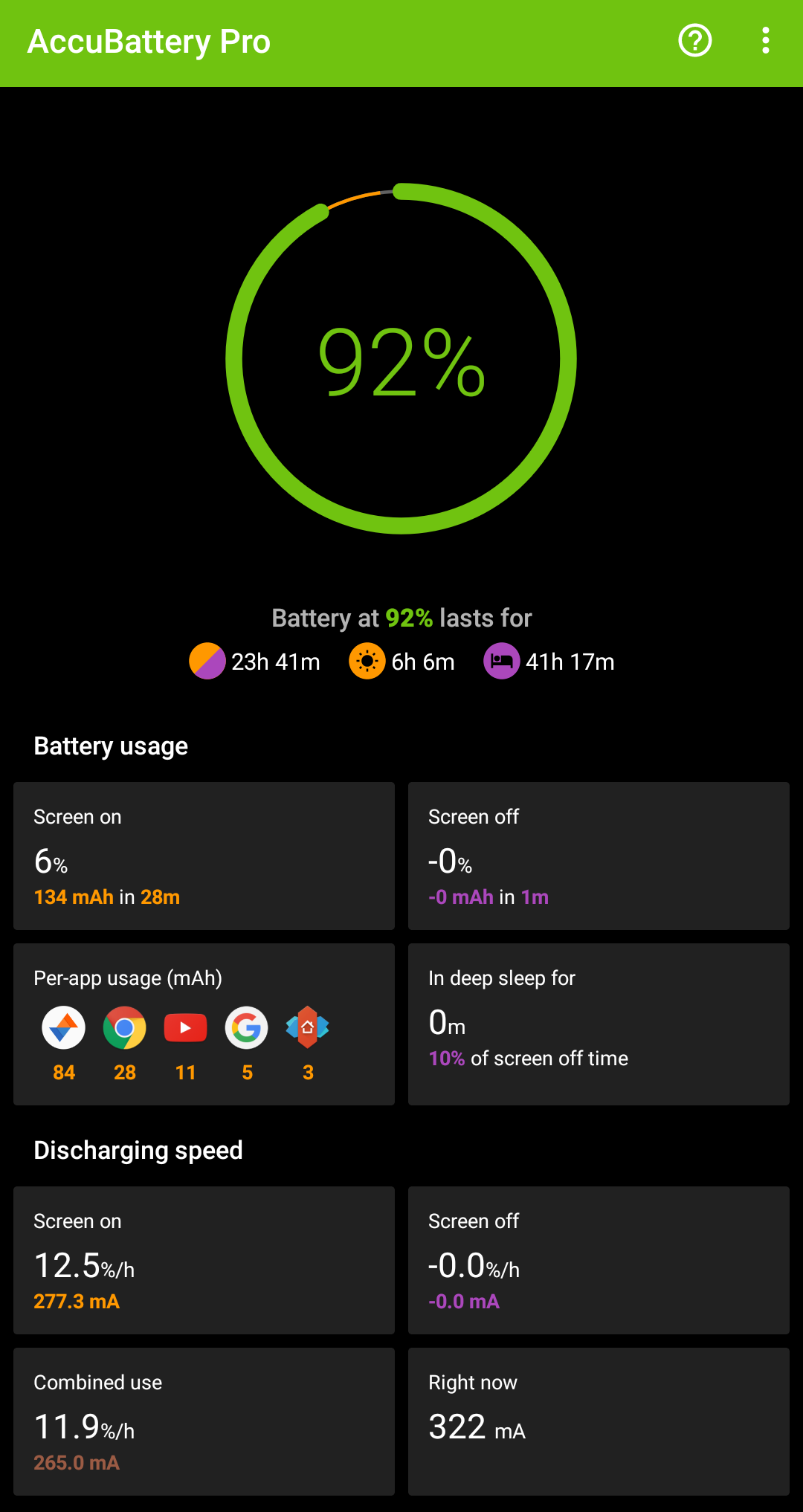Image resolution: width=803 pixels, height=1512 pixels.
Task: Open the help question mark icon
Action: pos(695,41)
